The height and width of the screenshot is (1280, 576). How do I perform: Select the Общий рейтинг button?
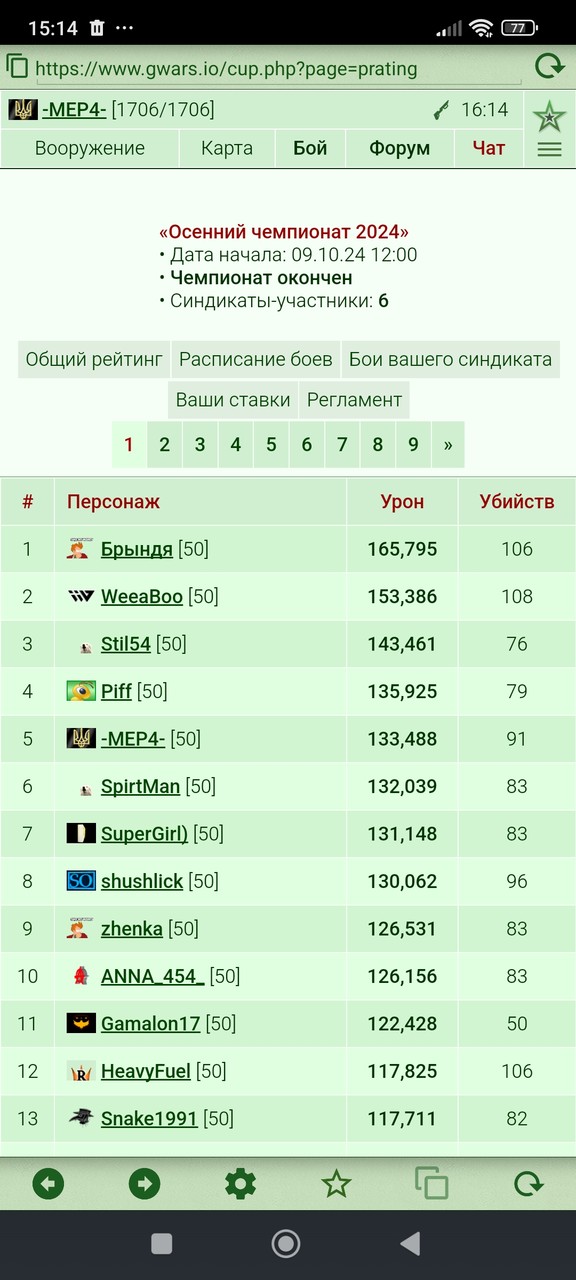pyautogui.click(x=94, y=359)
